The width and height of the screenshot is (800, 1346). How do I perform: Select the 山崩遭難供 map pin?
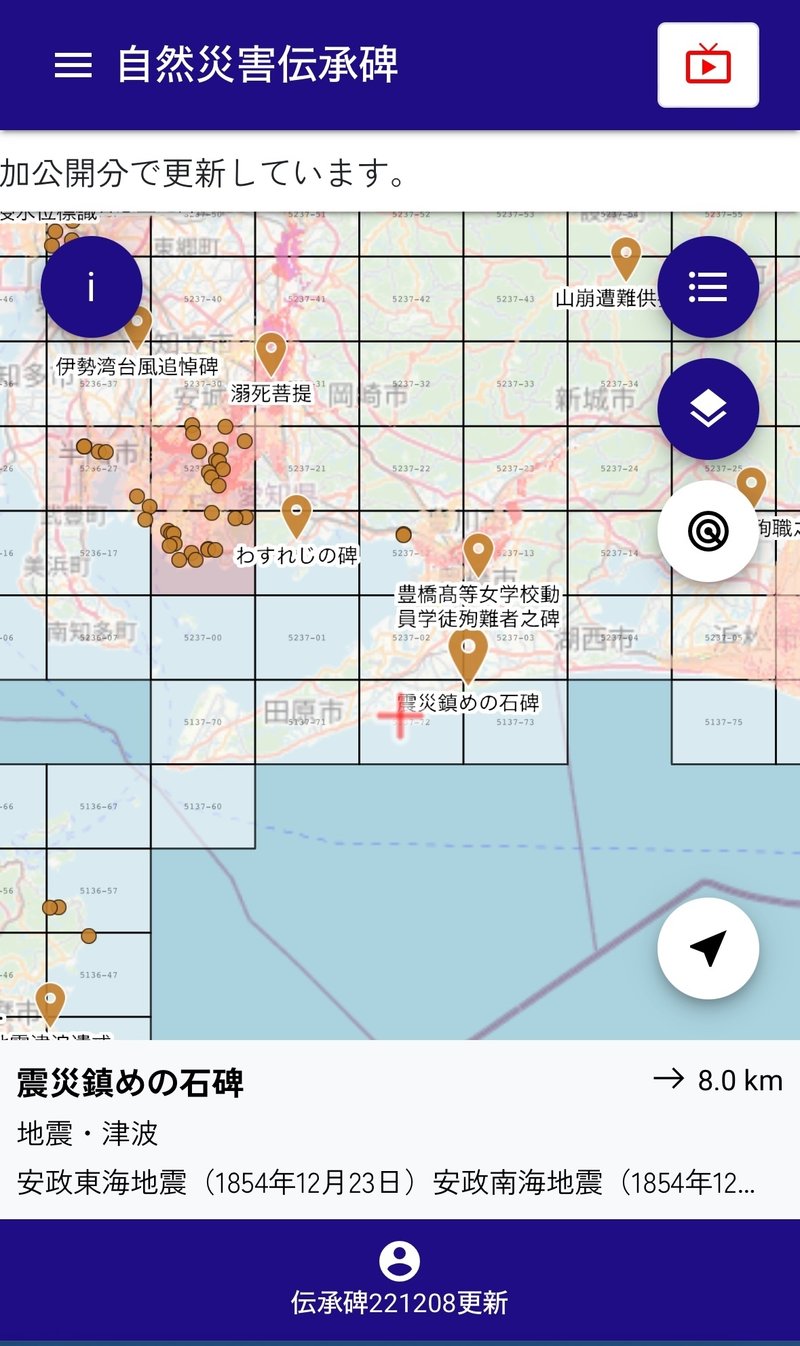[x=625, y=258]
